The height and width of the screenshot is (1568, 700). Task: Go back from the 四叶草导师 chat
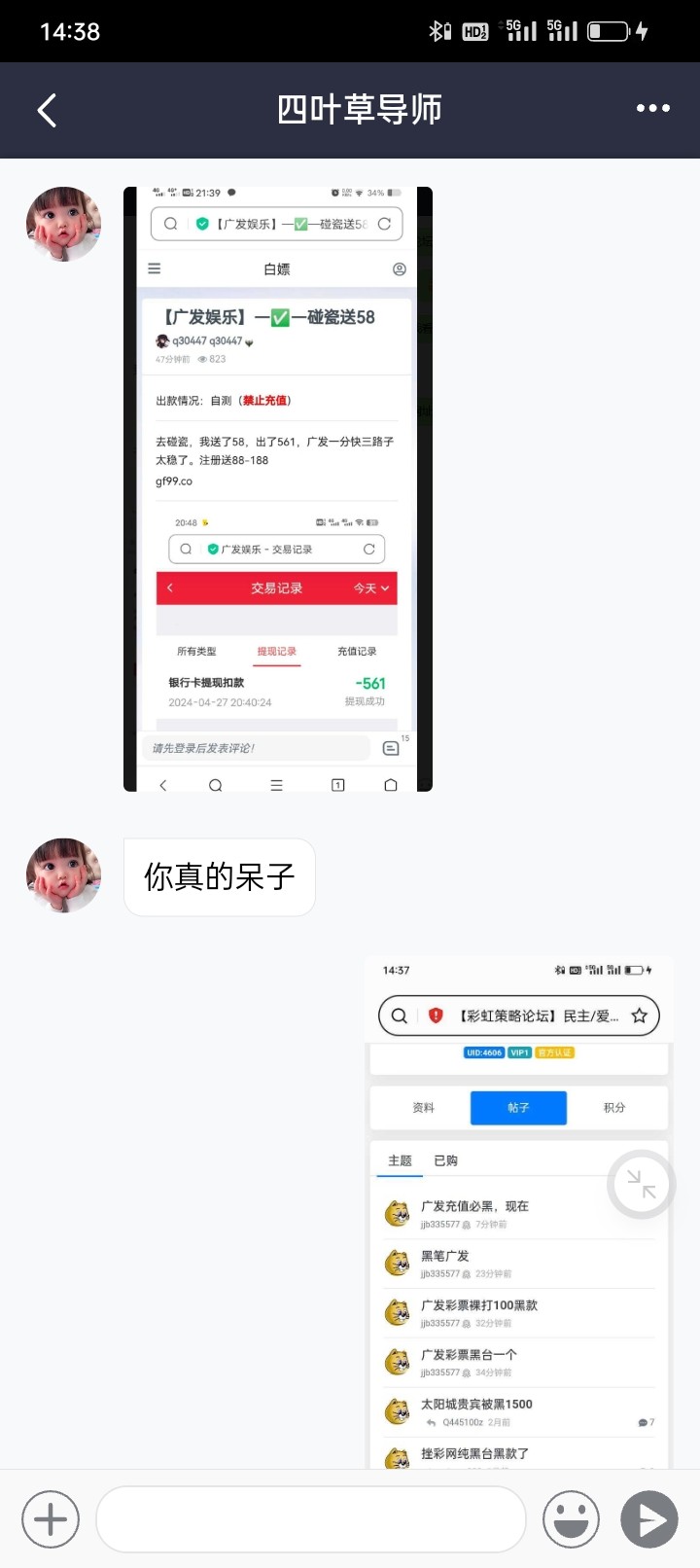click(x=47, y=110)
